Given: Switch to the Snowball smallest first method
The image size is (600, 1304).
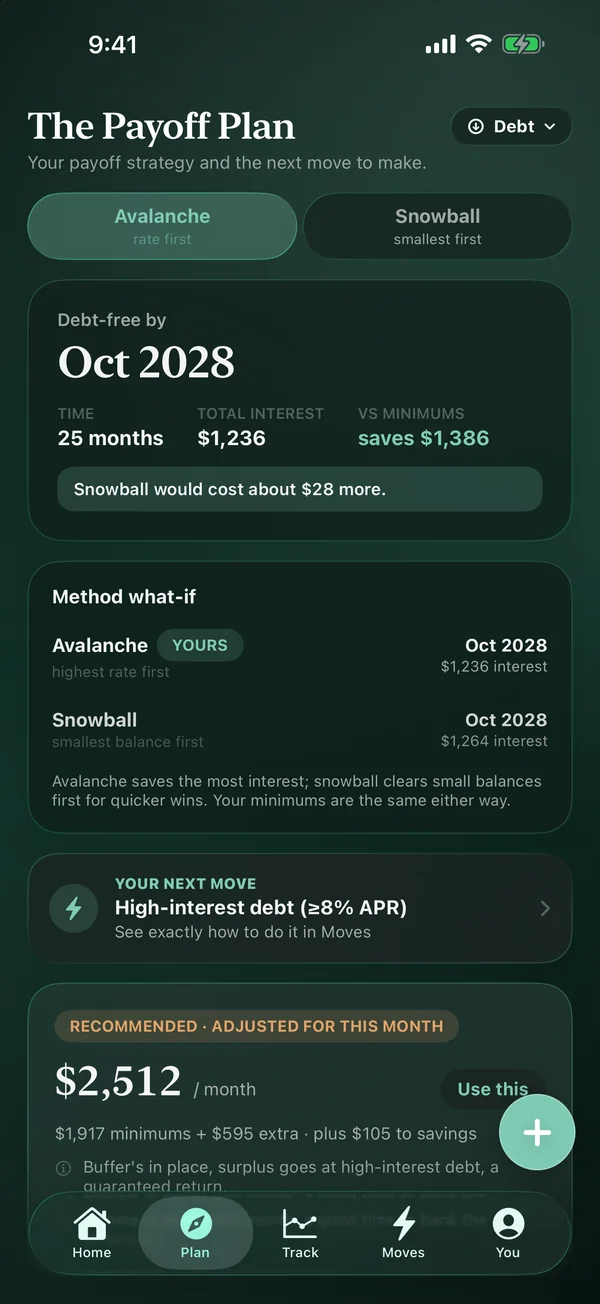Looking at the screenshot, I should tap(437, 226).
